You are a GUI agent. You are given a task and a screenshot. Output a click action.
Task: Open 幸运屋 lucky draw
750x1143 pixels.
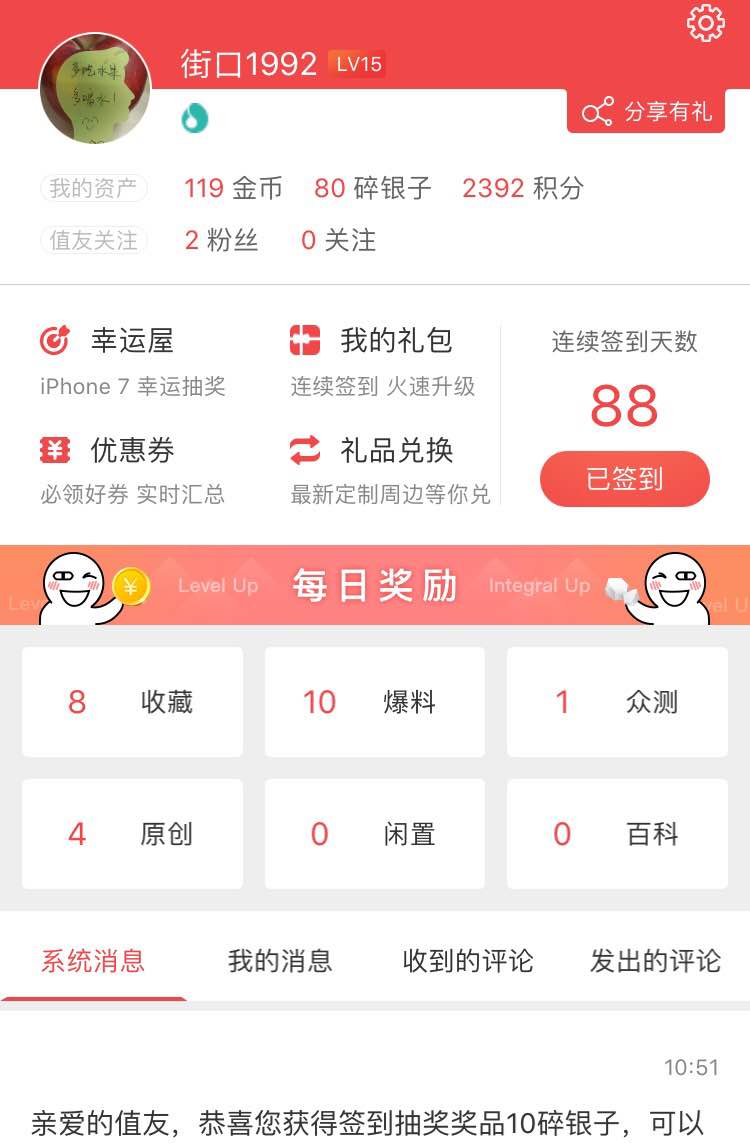pyautogui.click(x=132, y=341)
